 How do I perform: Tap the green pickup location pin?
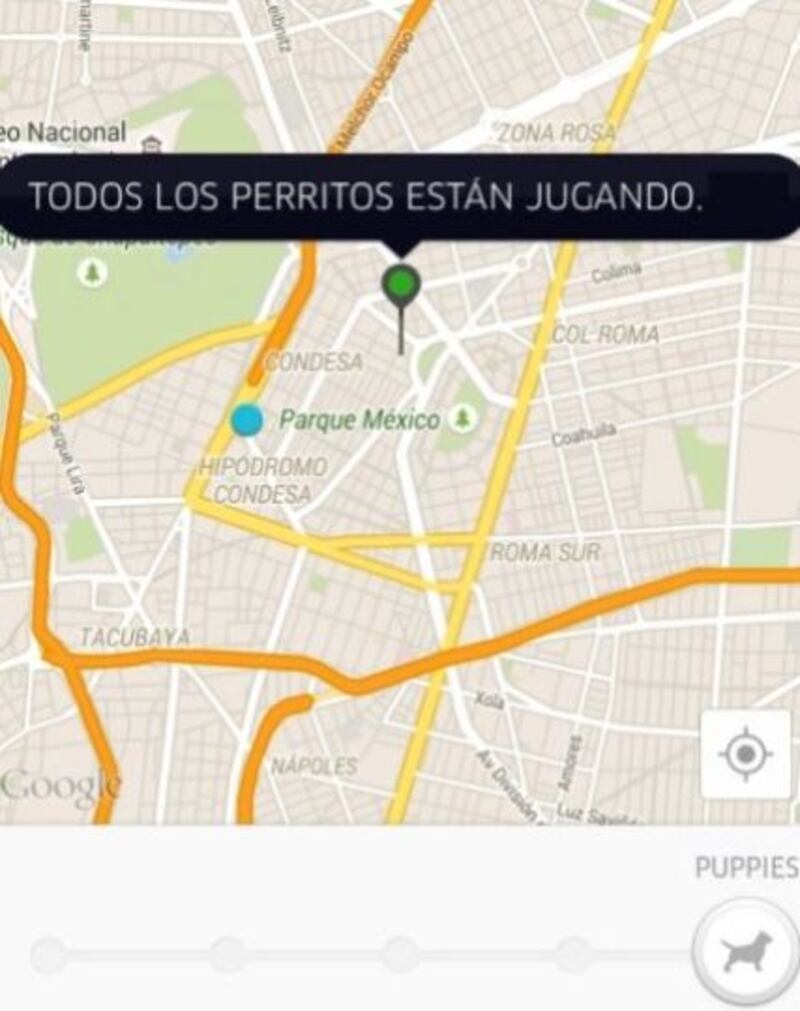(401, 284)
